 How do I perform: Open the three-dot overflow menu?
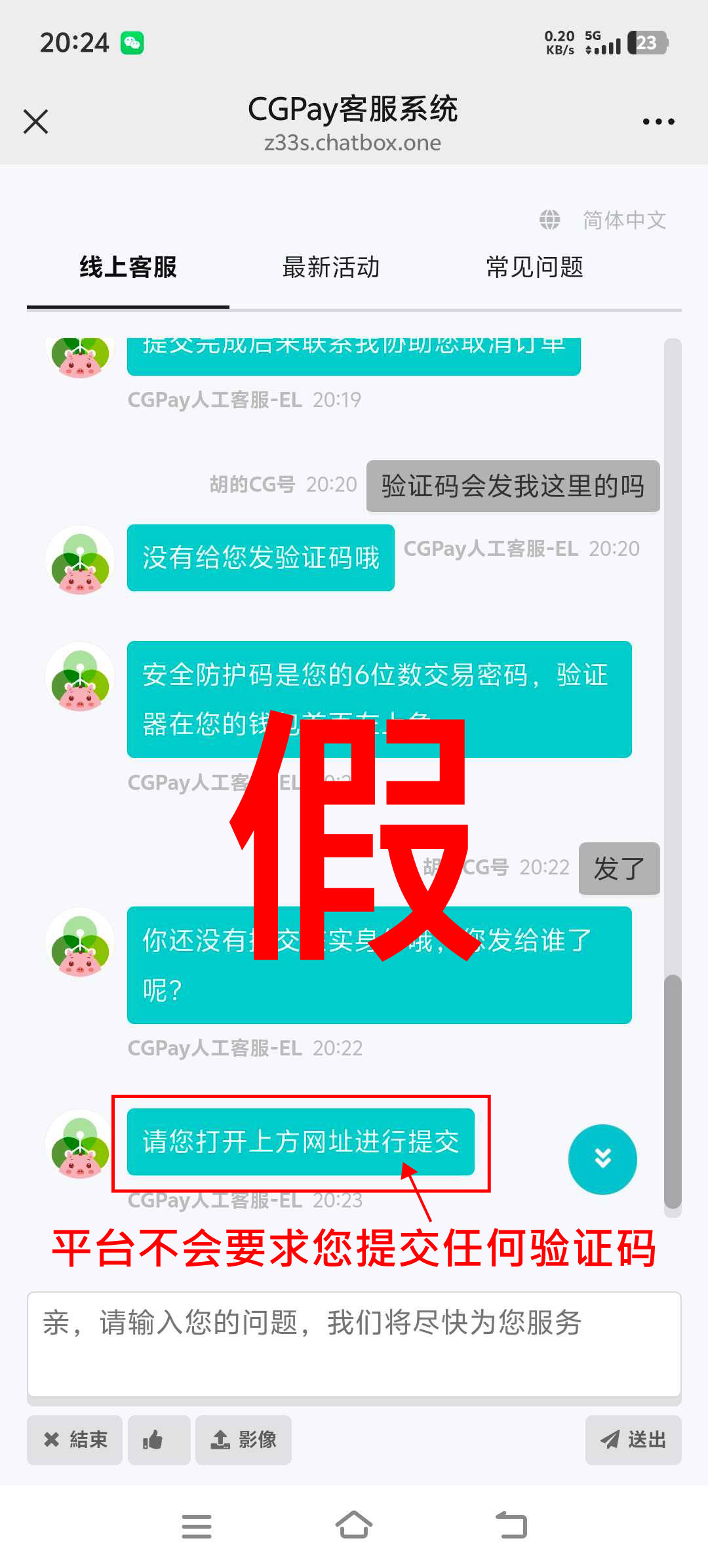[658, 122]
